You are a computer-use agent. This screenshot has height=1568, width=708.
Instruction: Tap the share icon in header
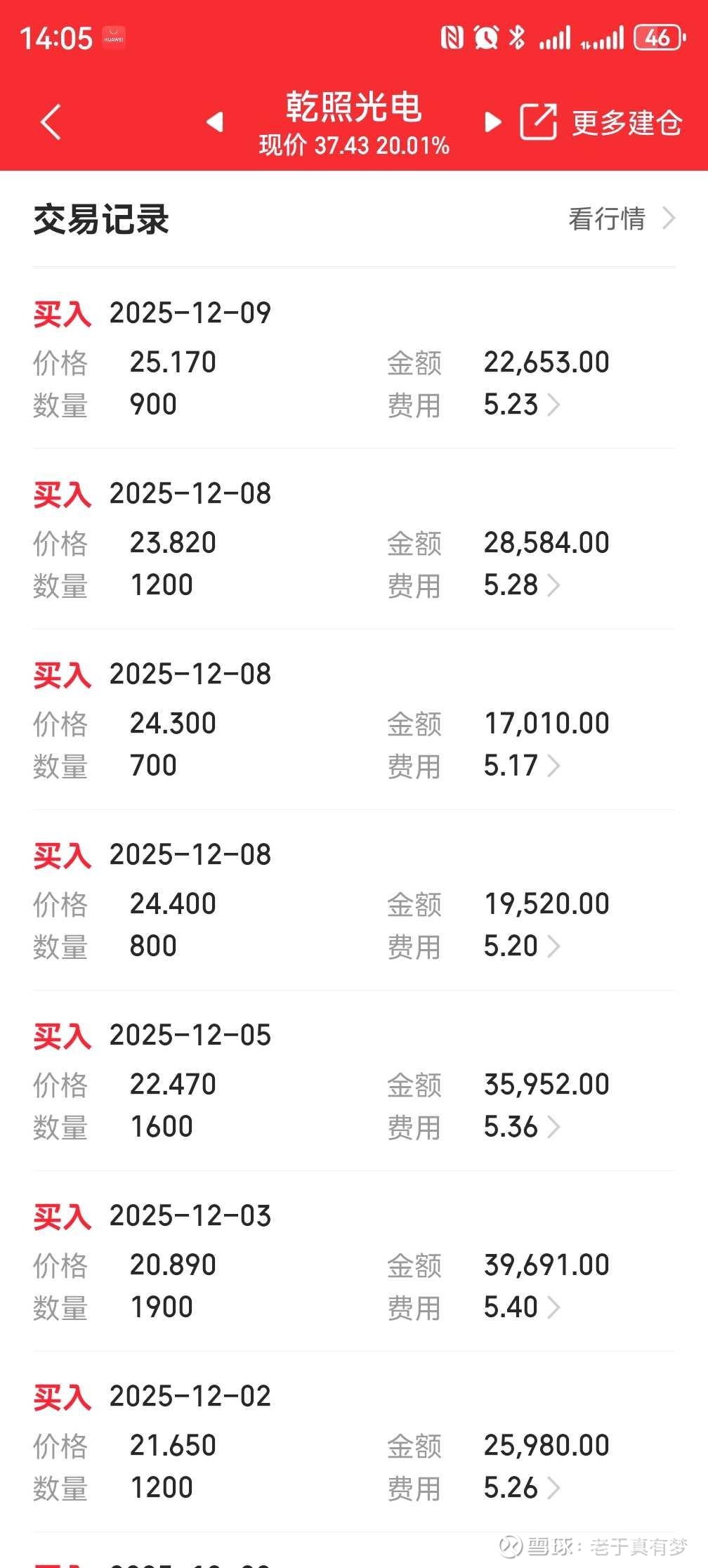[x=539, y=122]
